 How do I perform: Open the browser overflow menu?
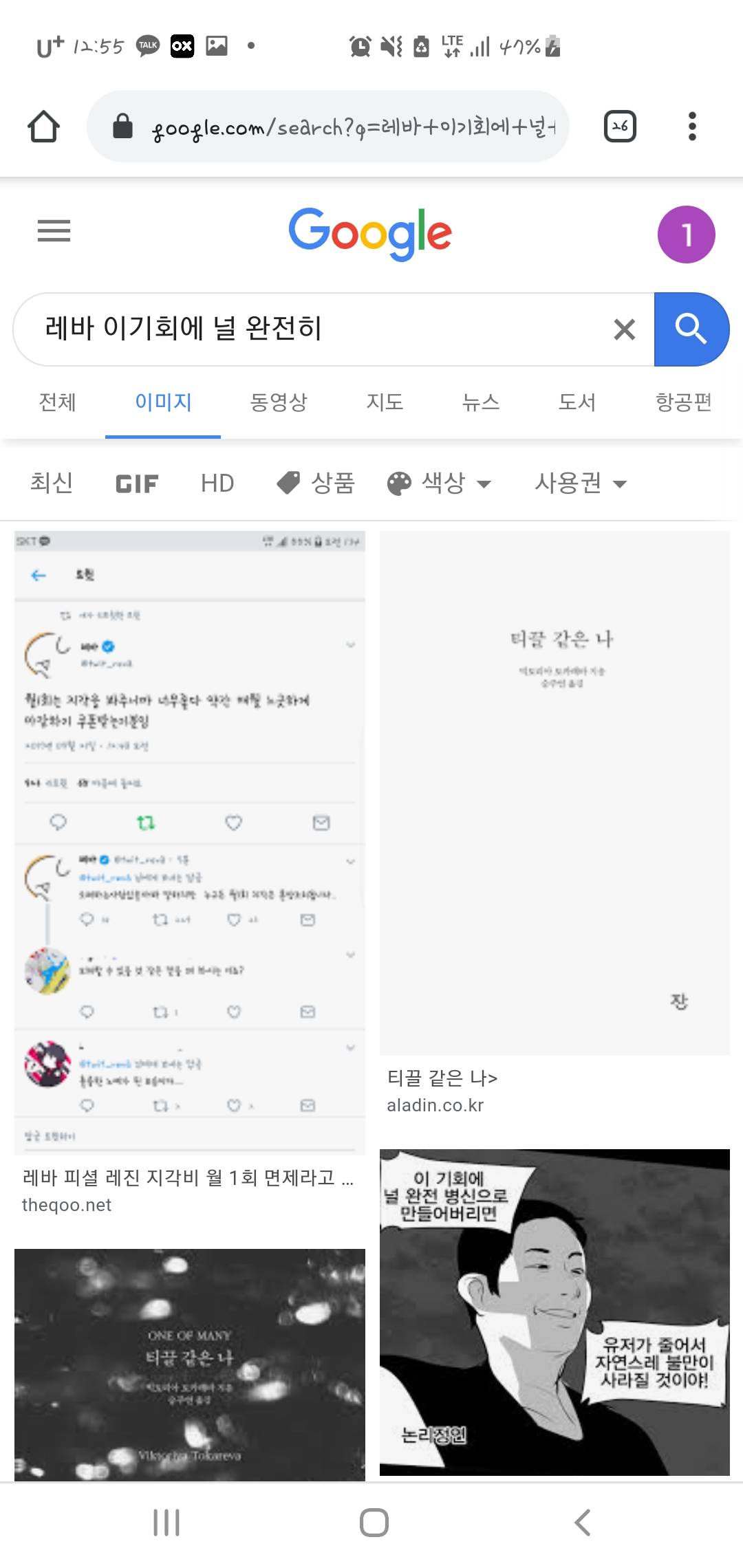[x=692, y=127]
